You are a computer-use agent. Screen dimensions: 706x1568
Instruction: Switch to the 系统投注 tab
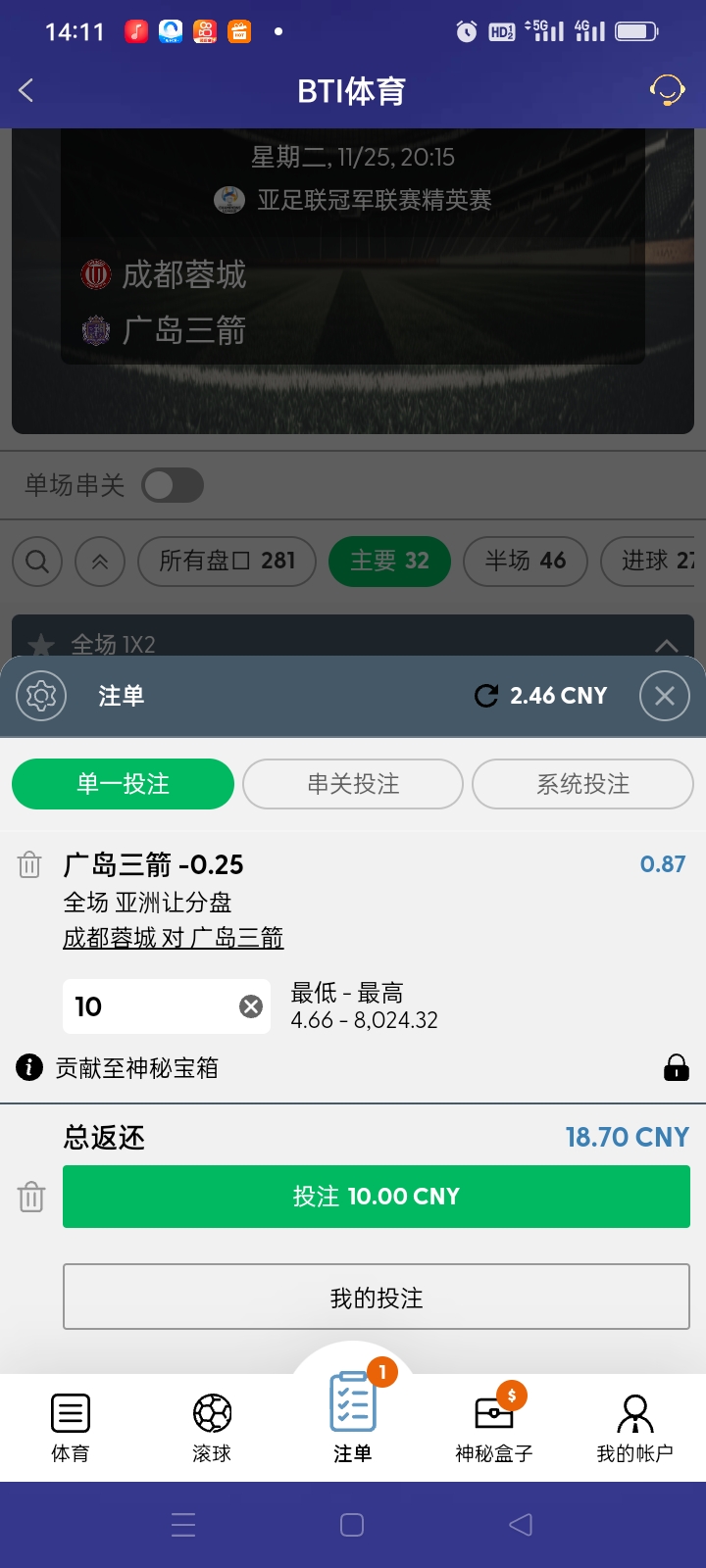582,784
